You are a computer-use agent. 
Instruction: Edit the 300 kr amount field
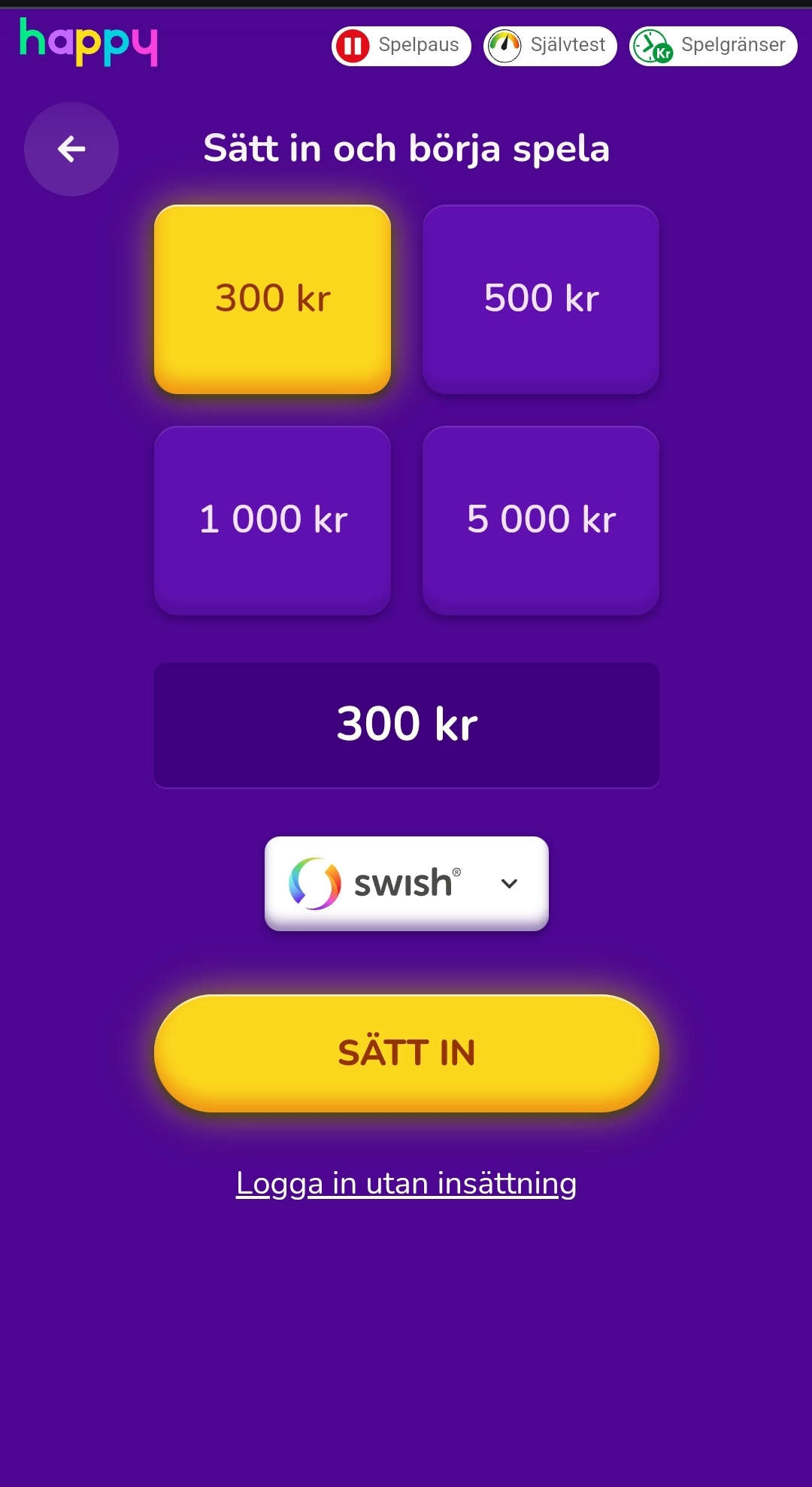pyautogui.click(x=406, y=725)
